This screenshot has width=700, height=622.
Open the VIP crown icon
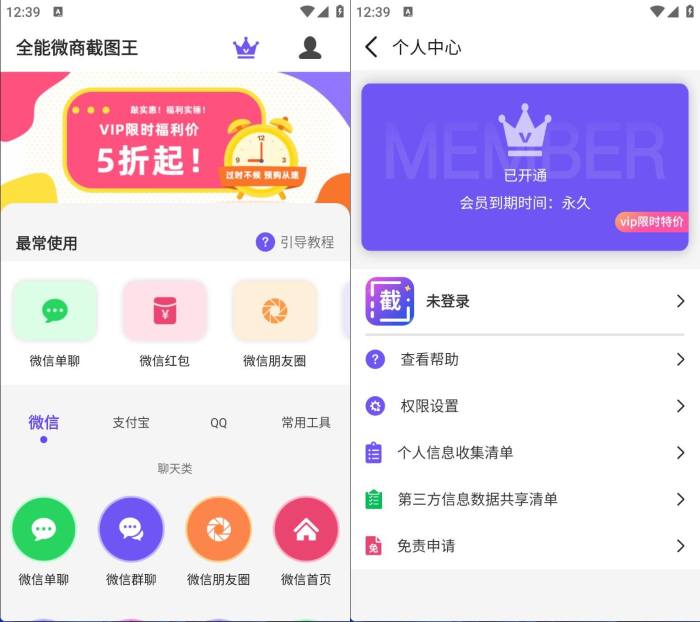245,47
